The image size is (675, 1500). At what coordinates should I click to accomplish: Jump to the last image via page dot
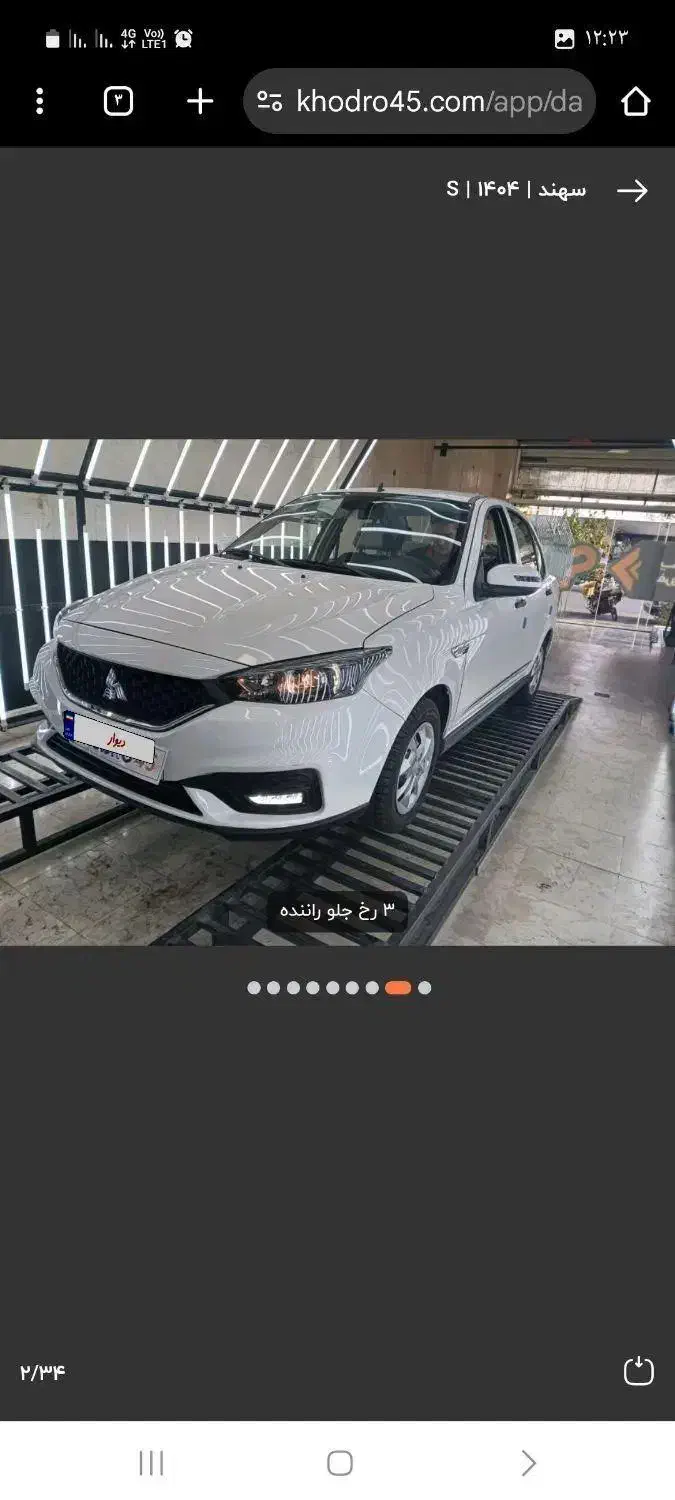click(x=425, y=988)
